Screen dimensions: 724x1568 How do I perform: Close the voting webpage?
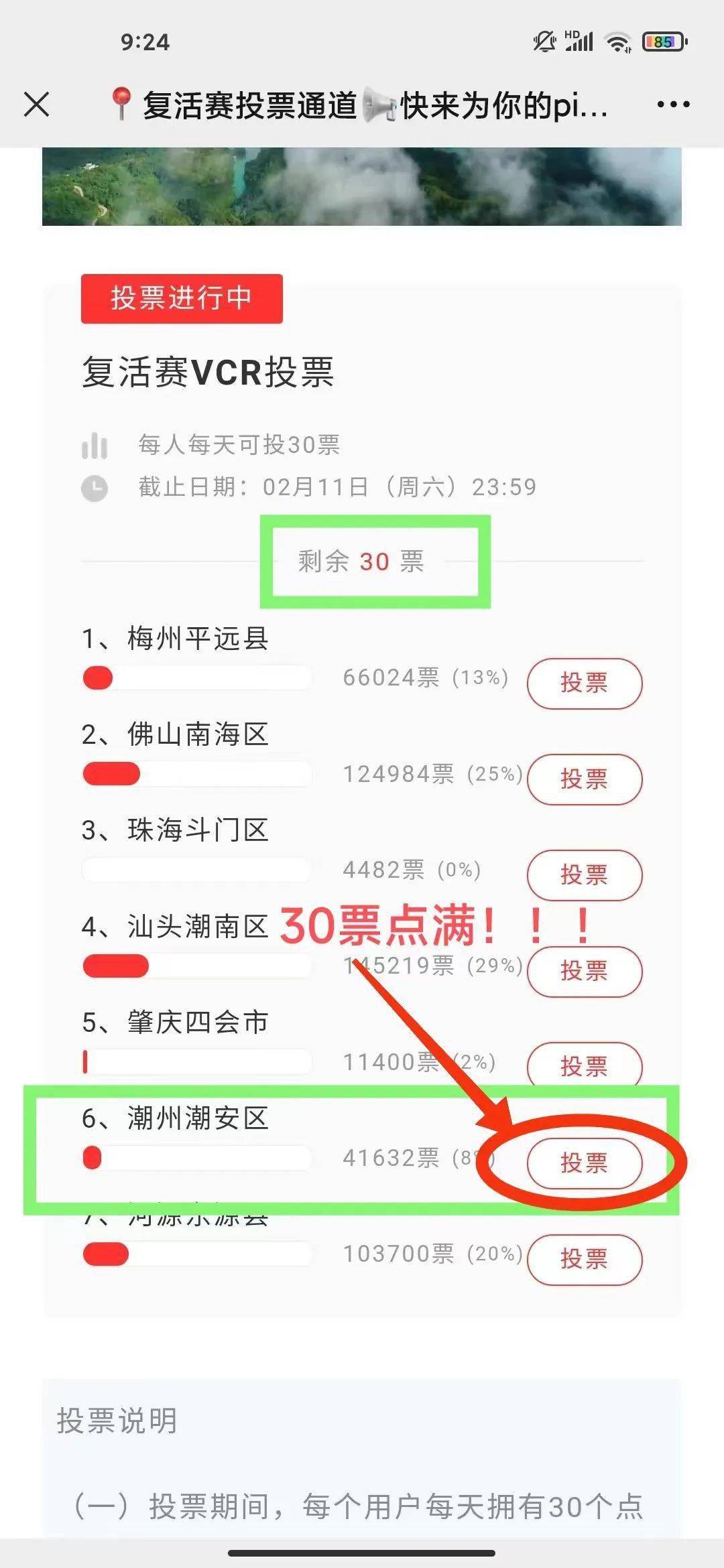pos(36,105)
